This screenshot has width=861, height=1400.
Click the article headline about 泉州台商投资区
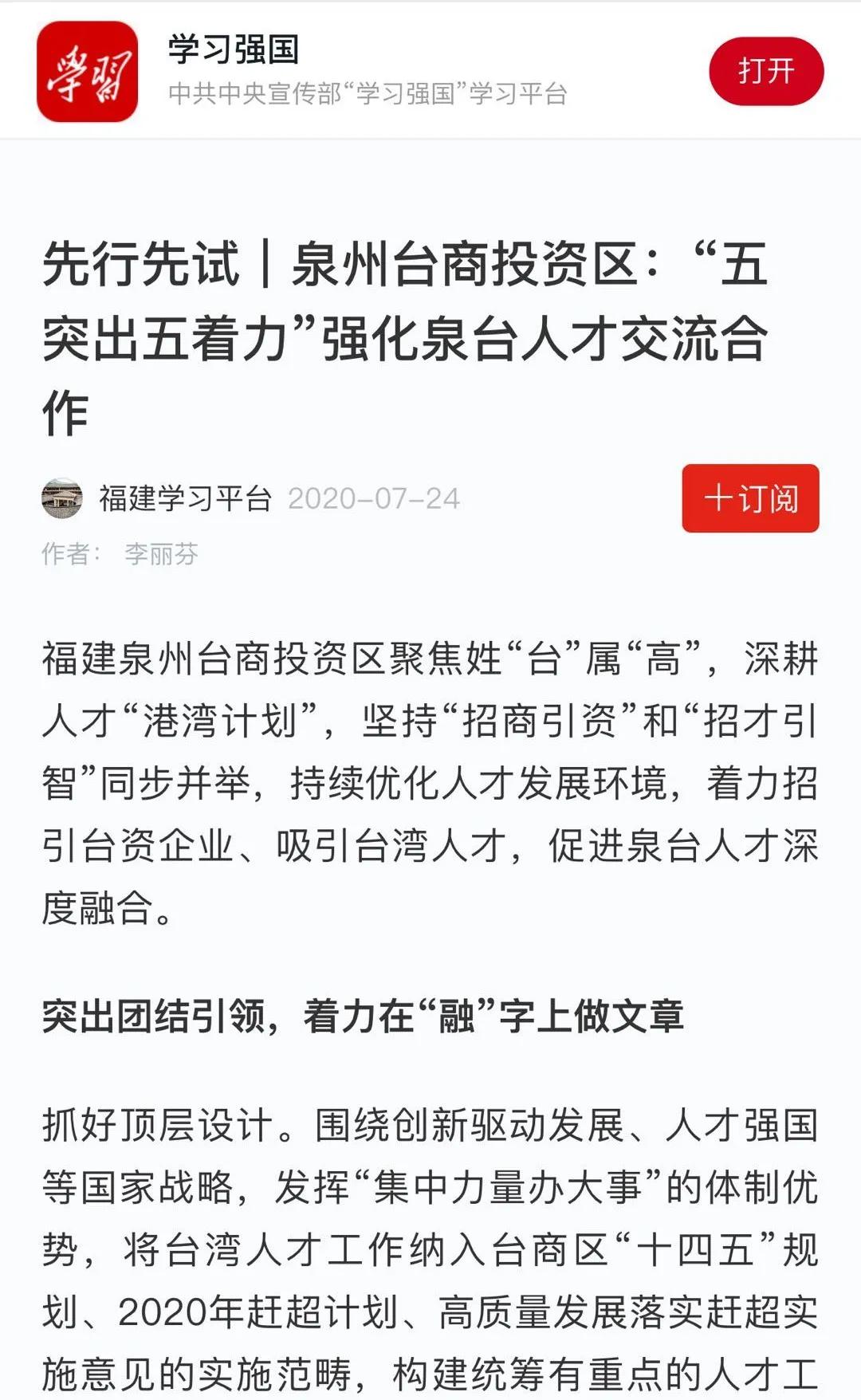click(x=399, y=335)
